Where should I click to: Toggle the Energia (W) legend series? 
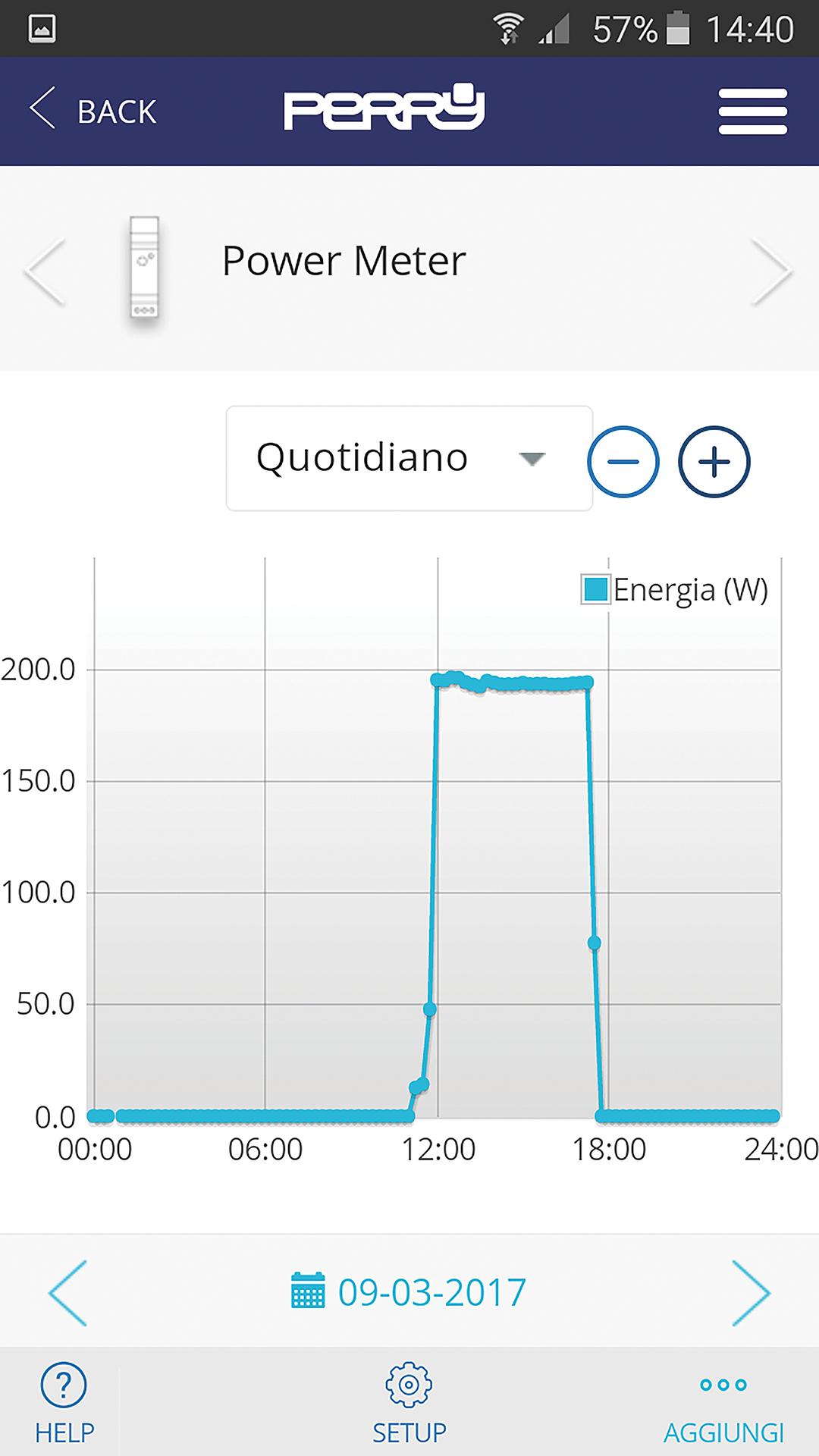(673, 590)
